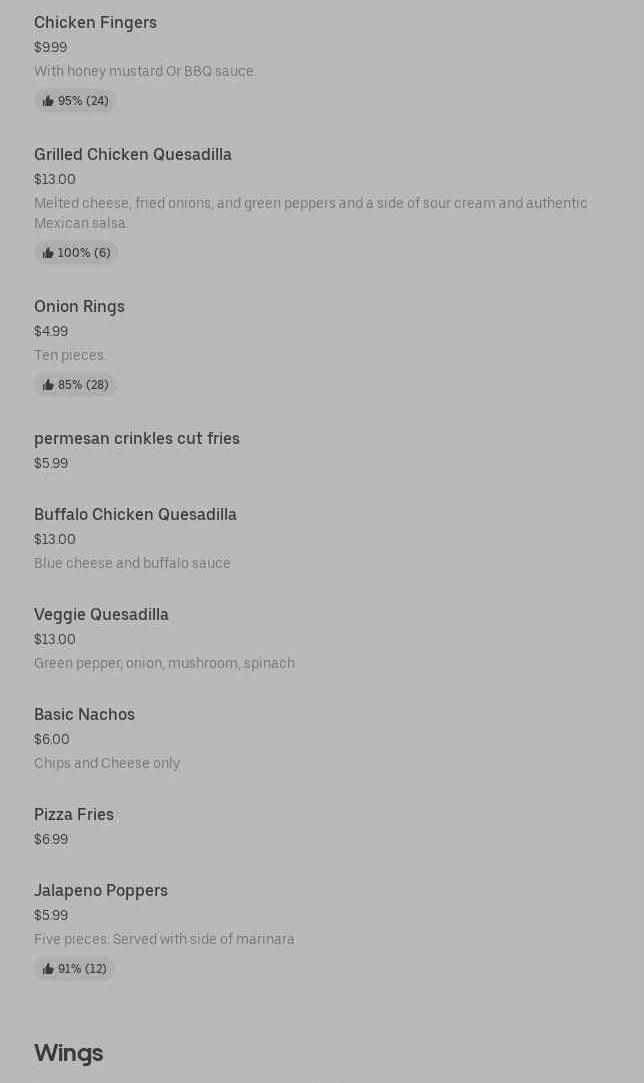Image resolution: width=644 pixels, height=1083 pixels.
Task: Select Grilled Chicken Quesadilla
Action: [x=133, y=154]
